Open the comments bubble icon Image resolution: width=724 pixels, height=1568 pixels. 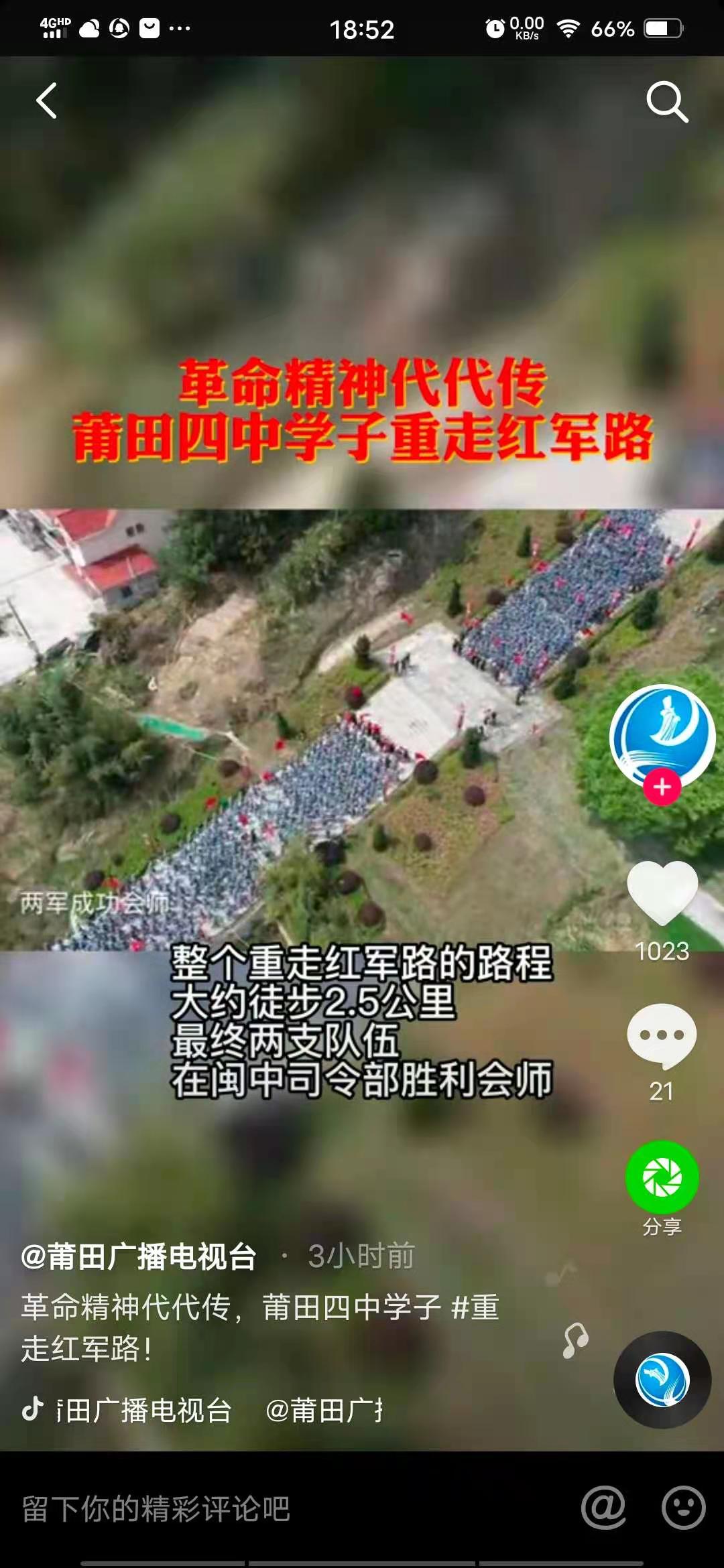point(662,1035)
